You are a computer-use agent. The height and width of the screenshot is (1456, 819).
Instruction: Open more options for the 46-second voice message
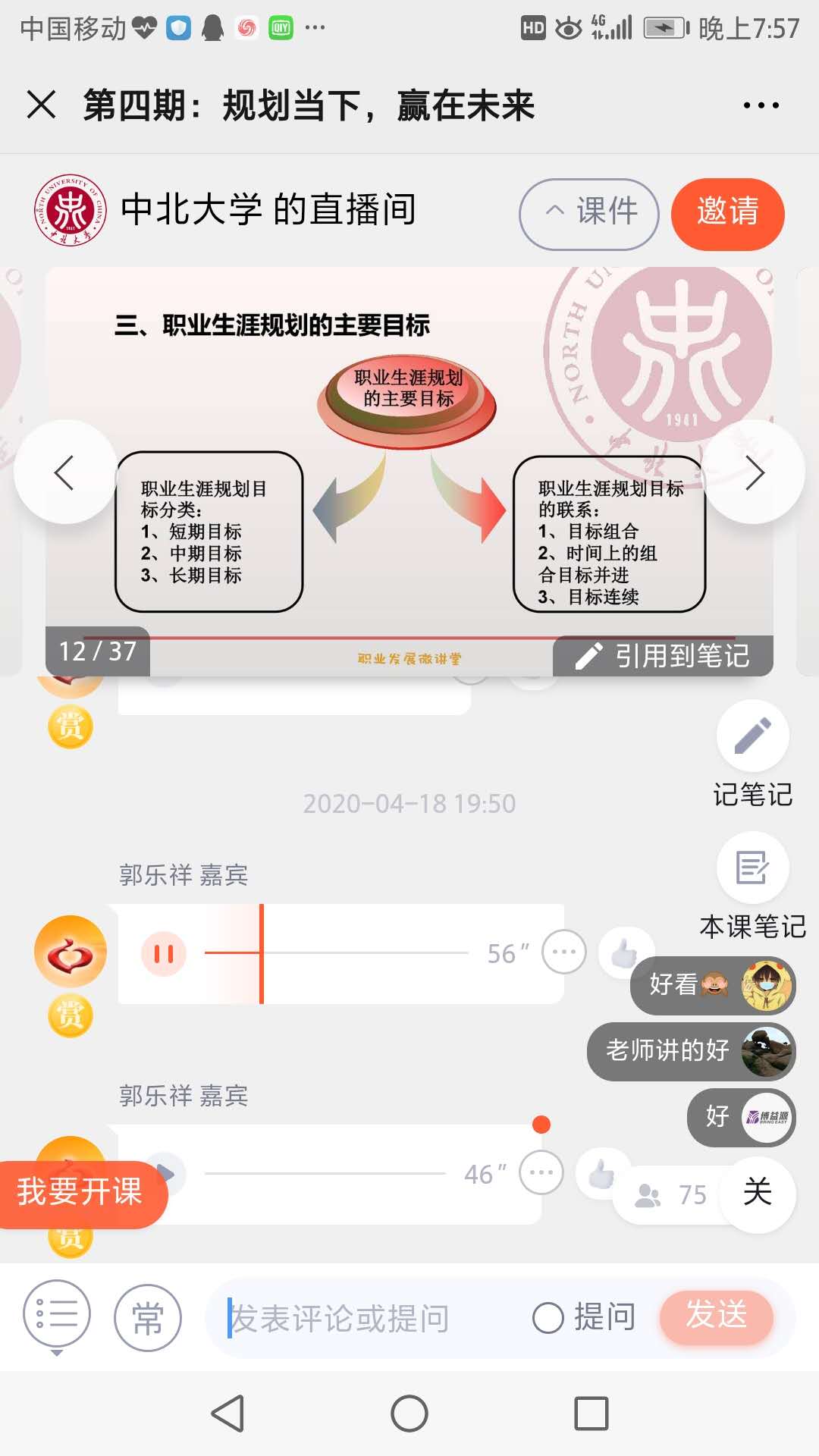(541, 1173)
